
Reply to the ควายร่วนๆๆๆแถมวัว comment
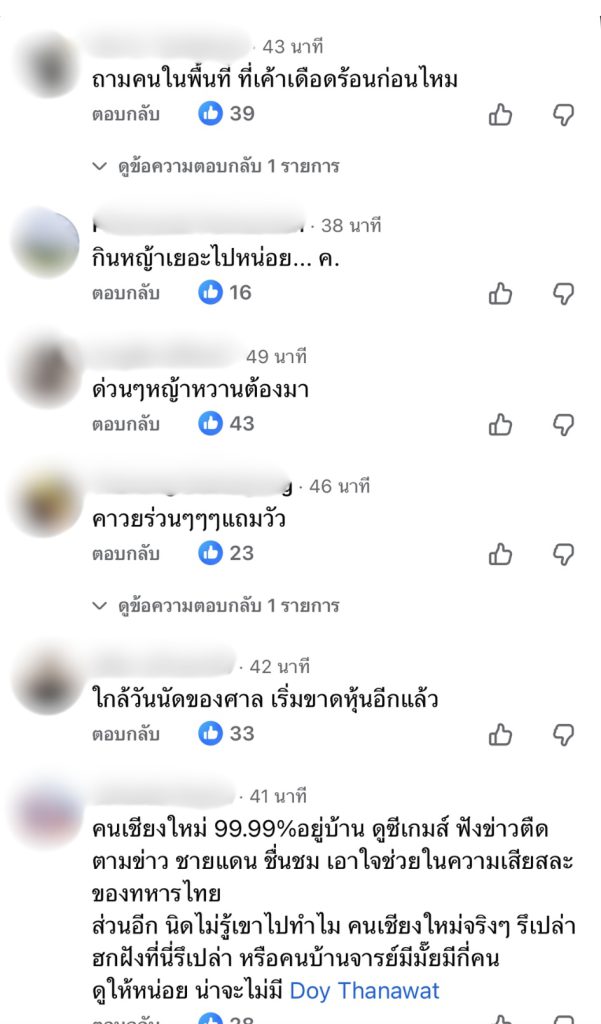125,553
